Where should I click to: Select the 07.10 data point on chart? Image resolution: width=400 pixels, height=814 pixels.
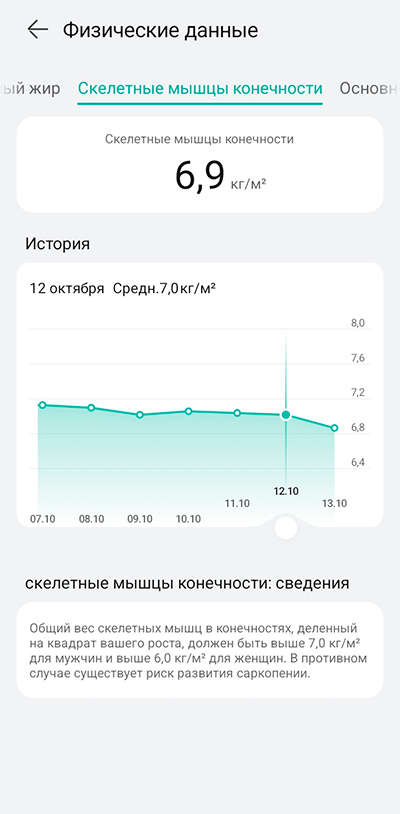click(43, 405)
